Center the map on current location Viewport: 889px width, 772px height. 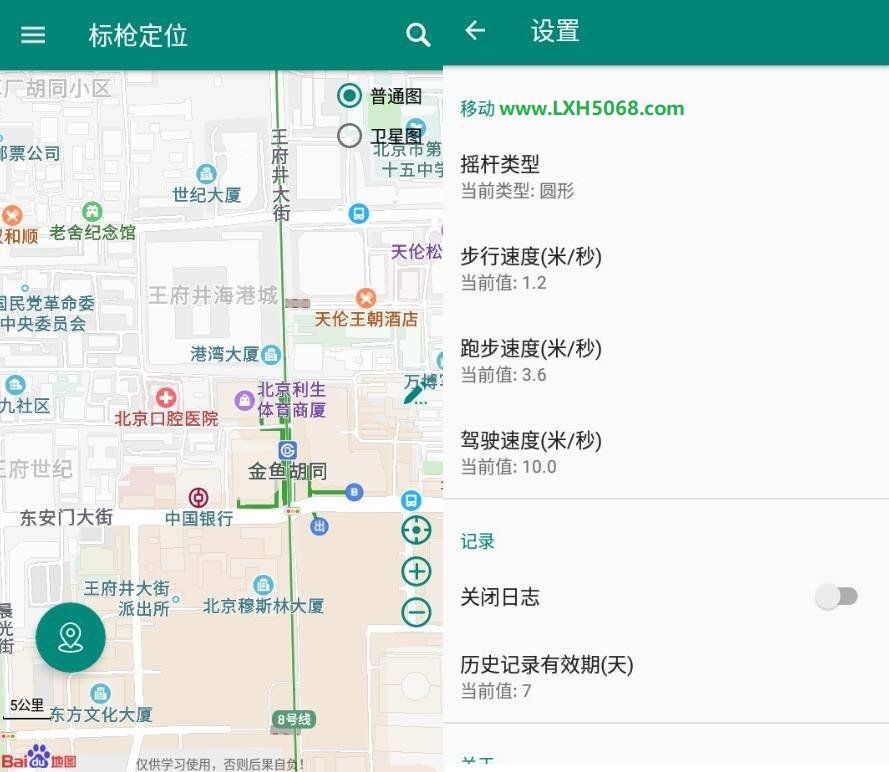pyautogui.click(x=416, y=530)
